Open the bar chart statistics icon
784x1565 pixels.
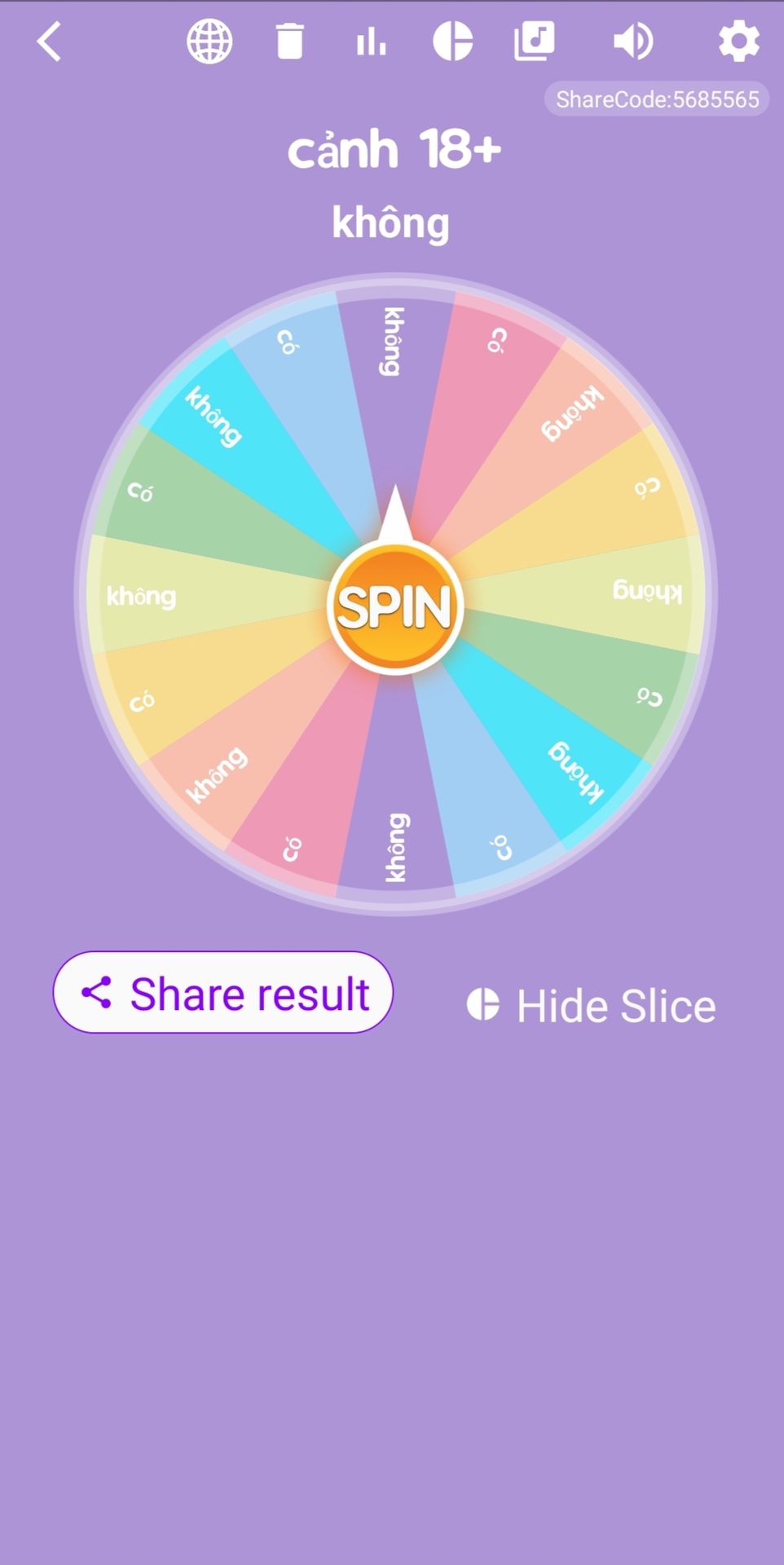371,42
